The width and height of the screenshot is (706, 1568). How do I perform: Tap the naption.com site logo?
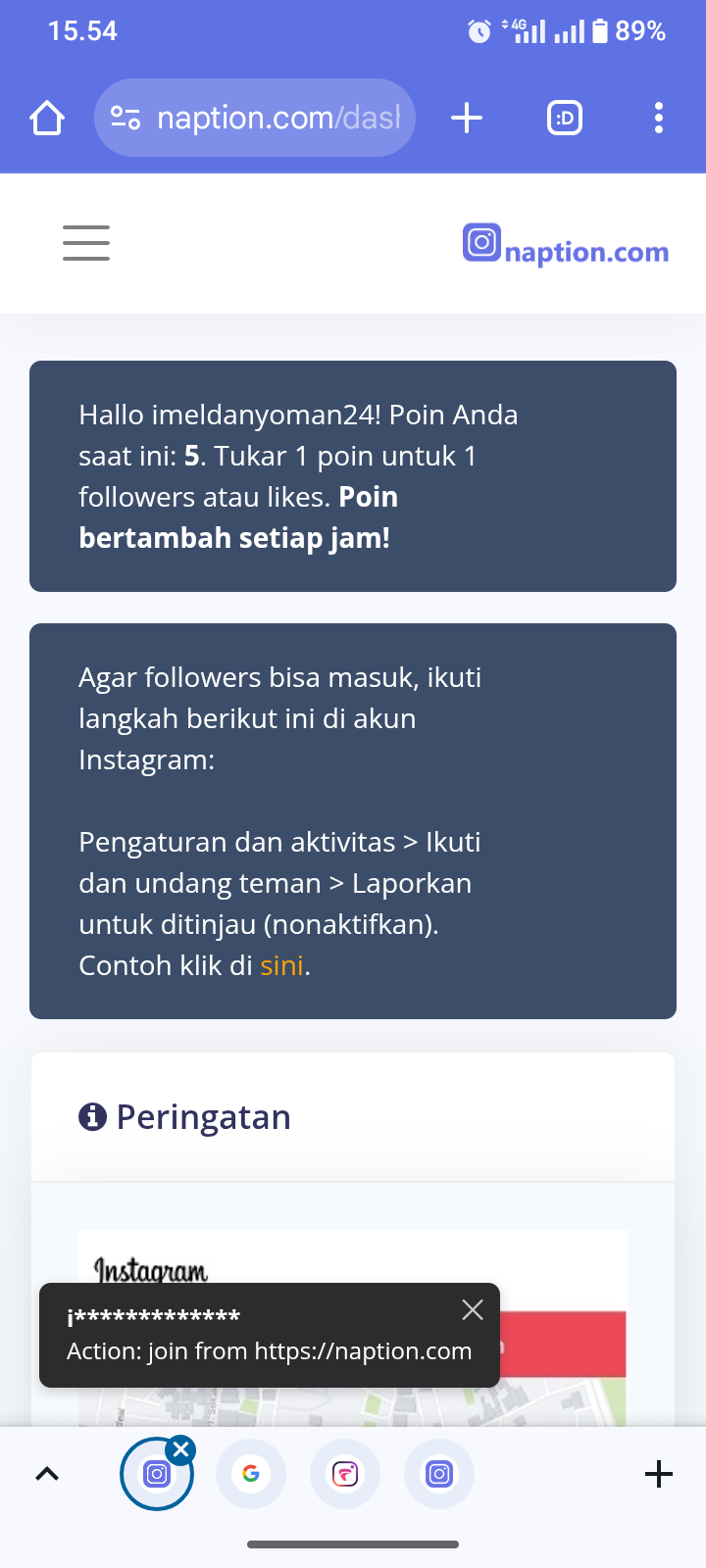[x=566, y=245]
